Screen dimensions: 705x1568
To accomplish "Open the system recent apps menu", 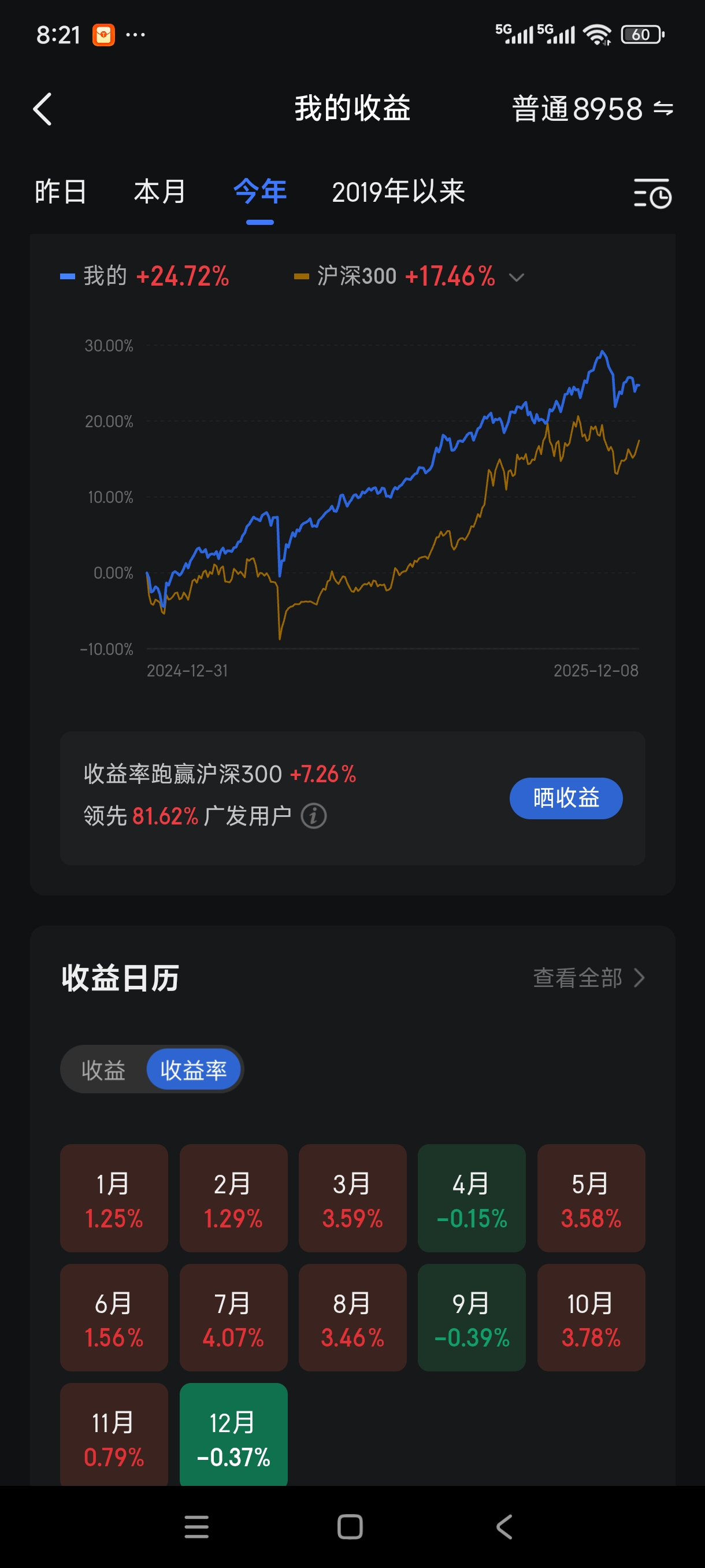I will coord(196,1526).
